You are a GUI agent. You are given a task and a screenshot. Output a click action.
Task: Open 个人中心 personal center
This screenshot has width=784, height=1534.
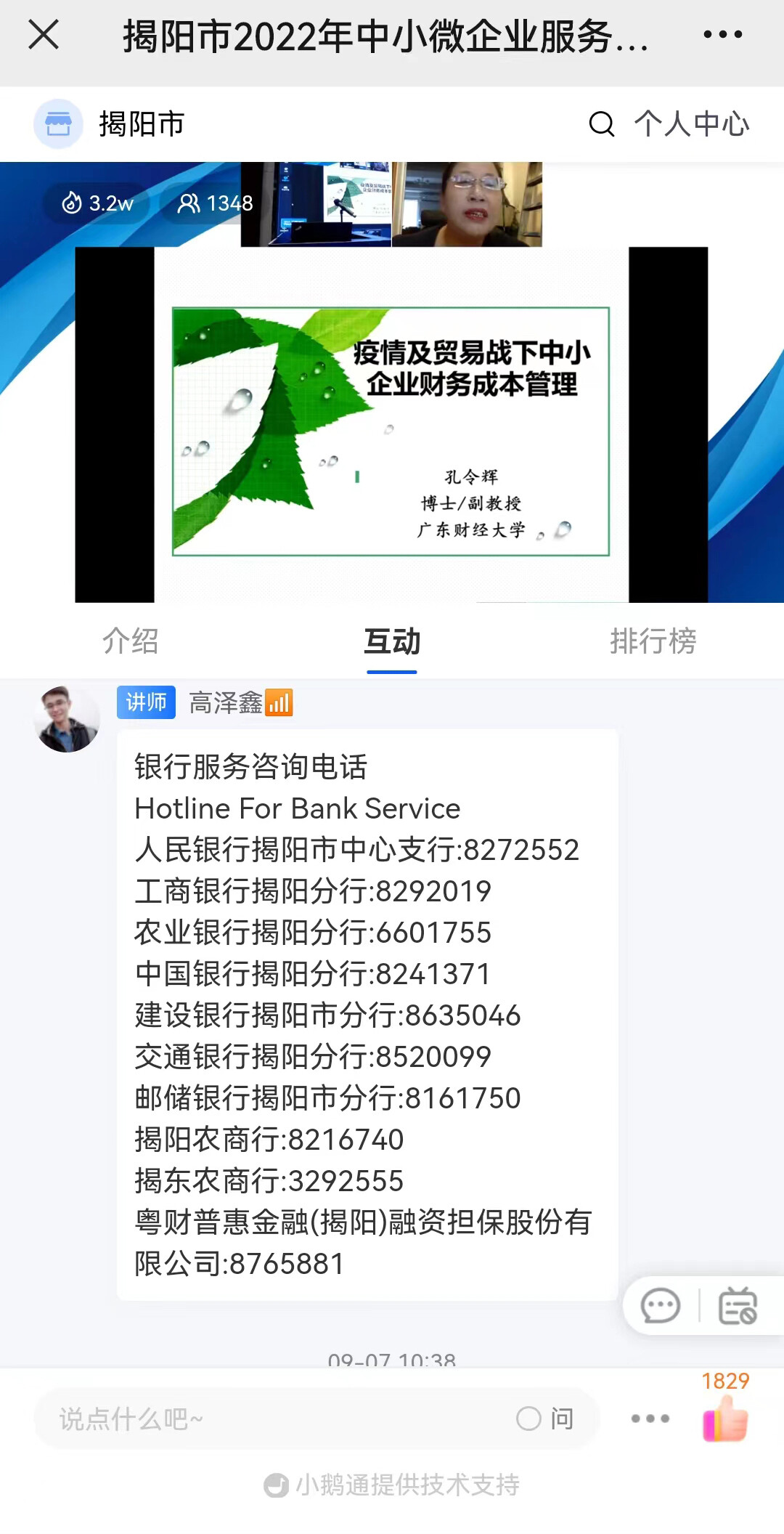[692, 124]
